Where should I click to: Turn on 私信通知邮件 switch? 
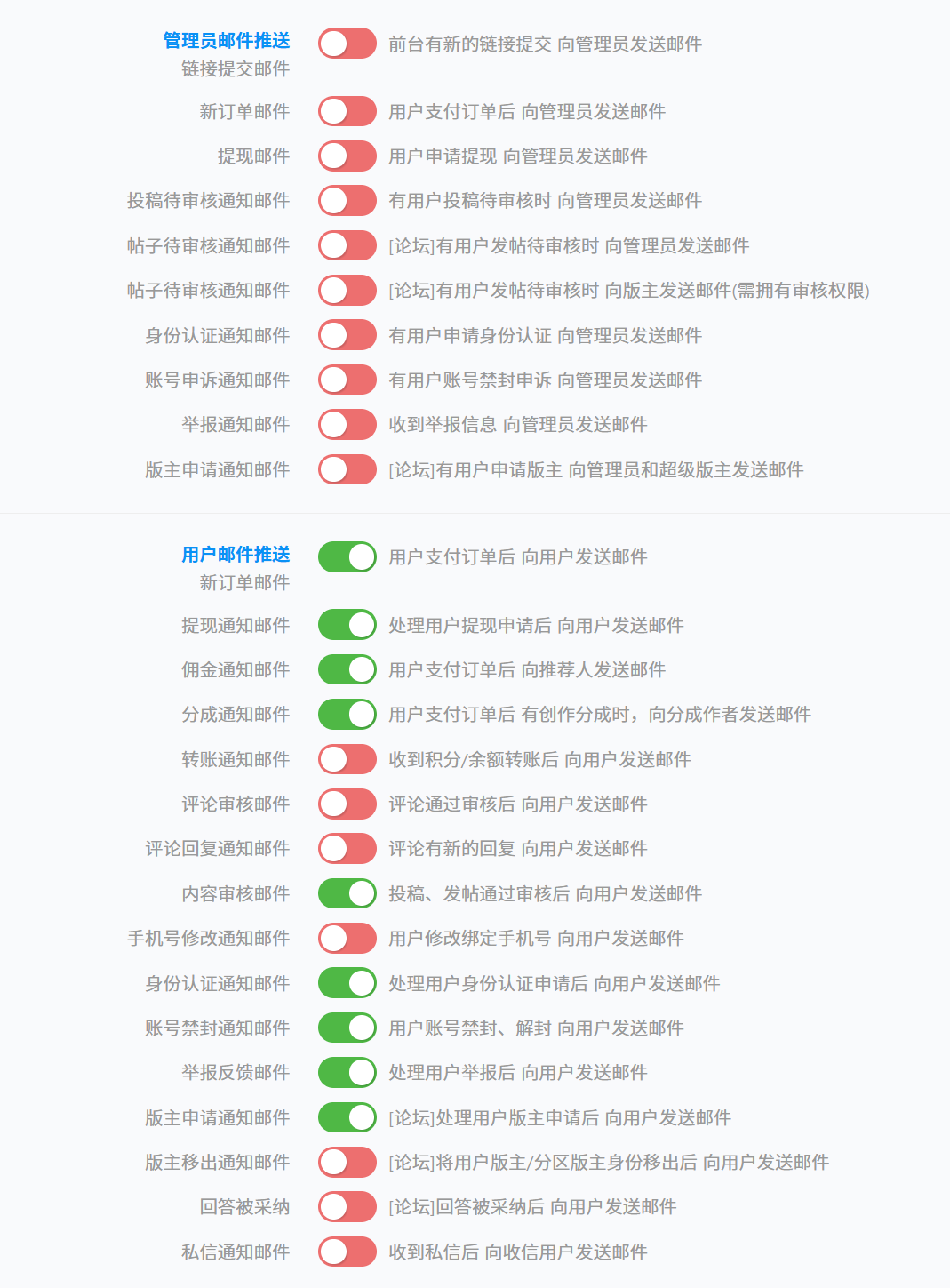pyautogui.click(x=347, y=1252)
